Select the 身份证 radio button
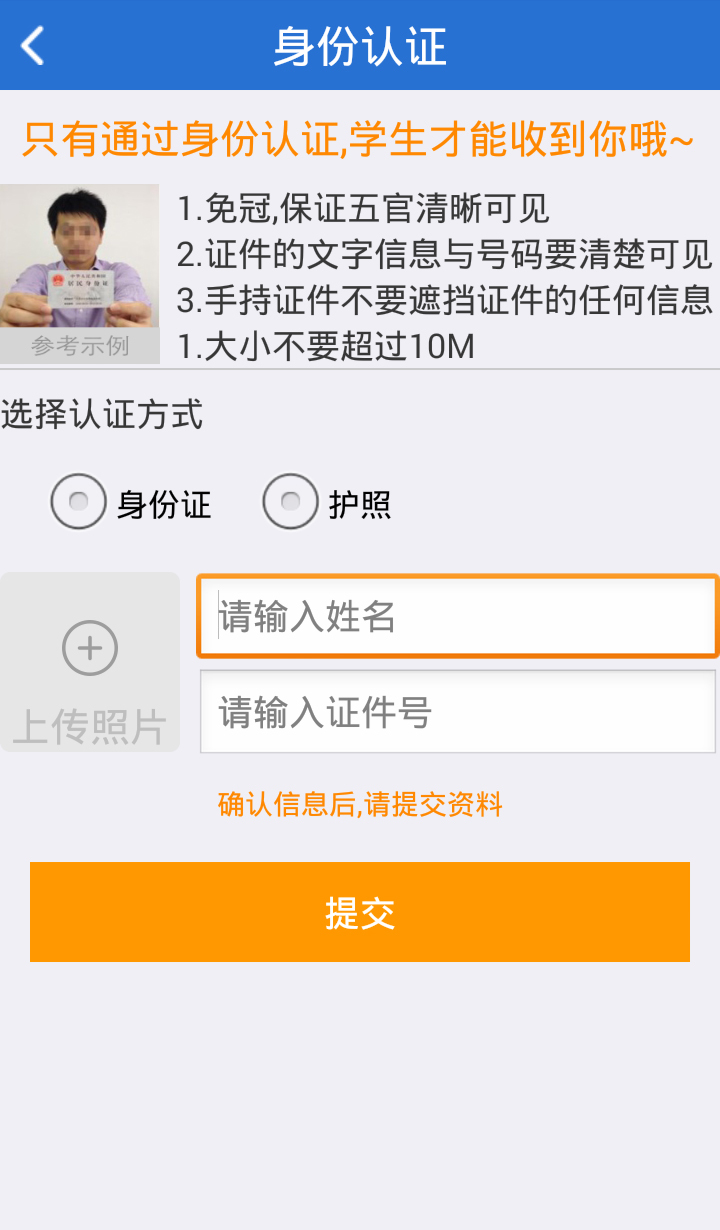This screenshot has height=1230, width=720. pos(79,501)
